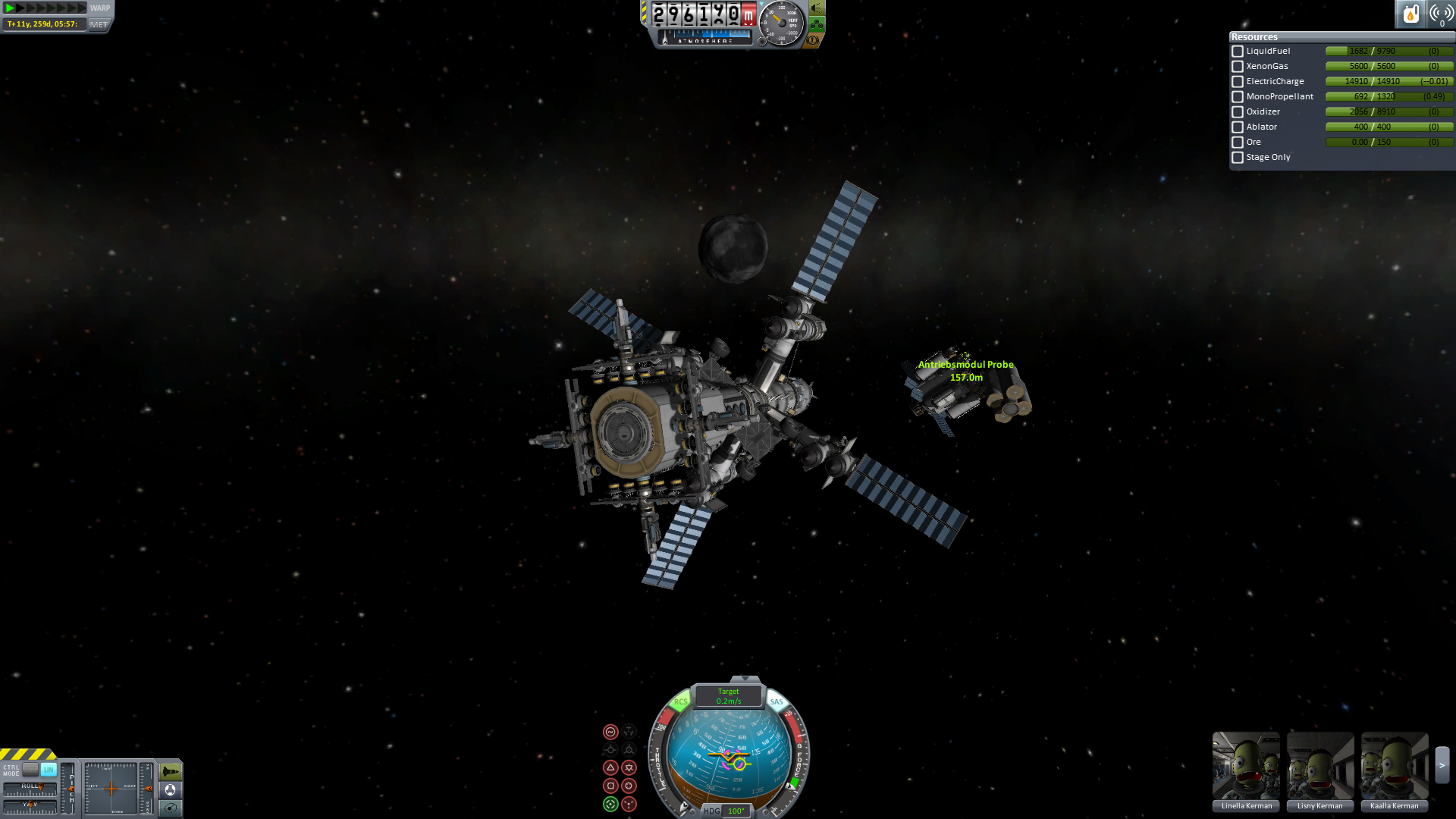Open Linella Kerman's crew portrait
1456x819 pixels.
(1246, 766)
